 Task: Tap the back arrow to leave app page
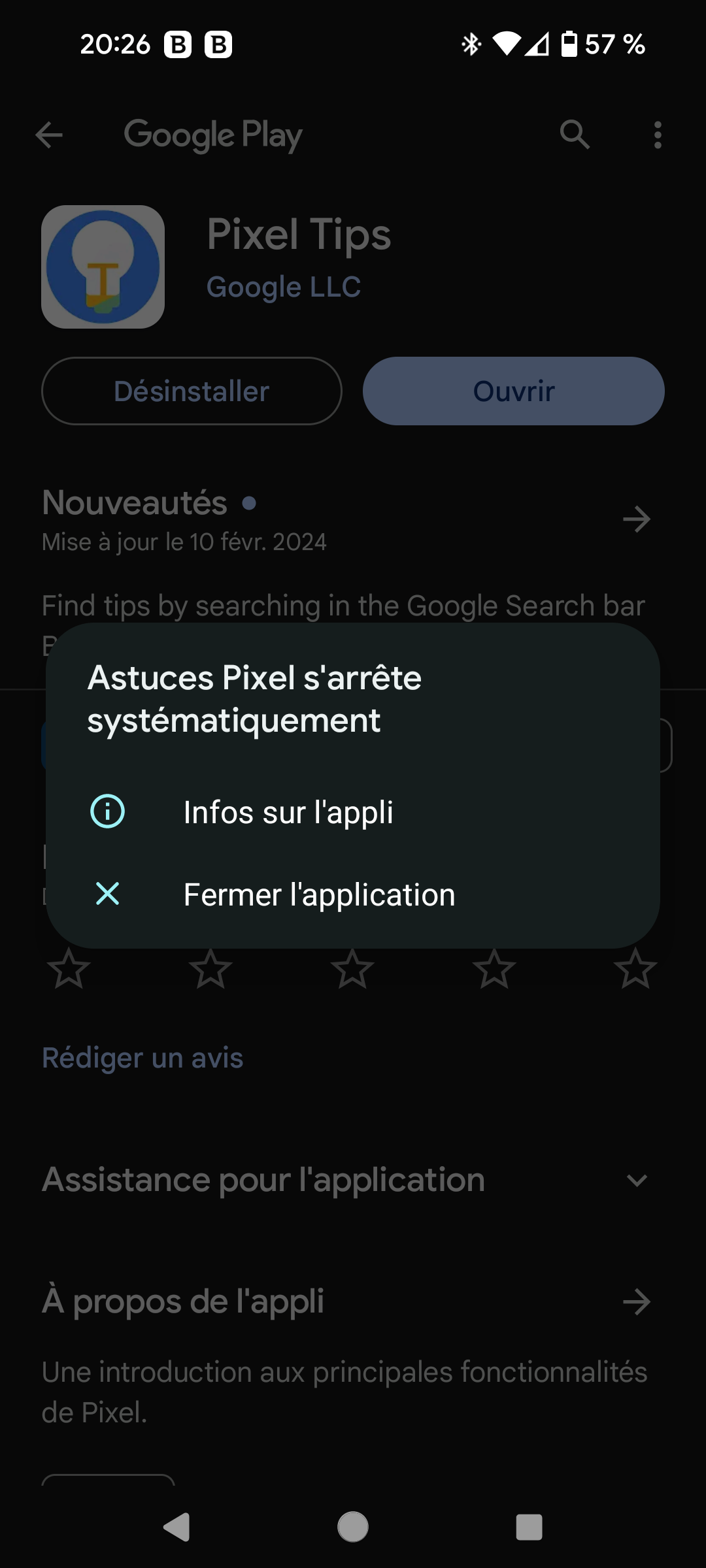coord(50,135)
